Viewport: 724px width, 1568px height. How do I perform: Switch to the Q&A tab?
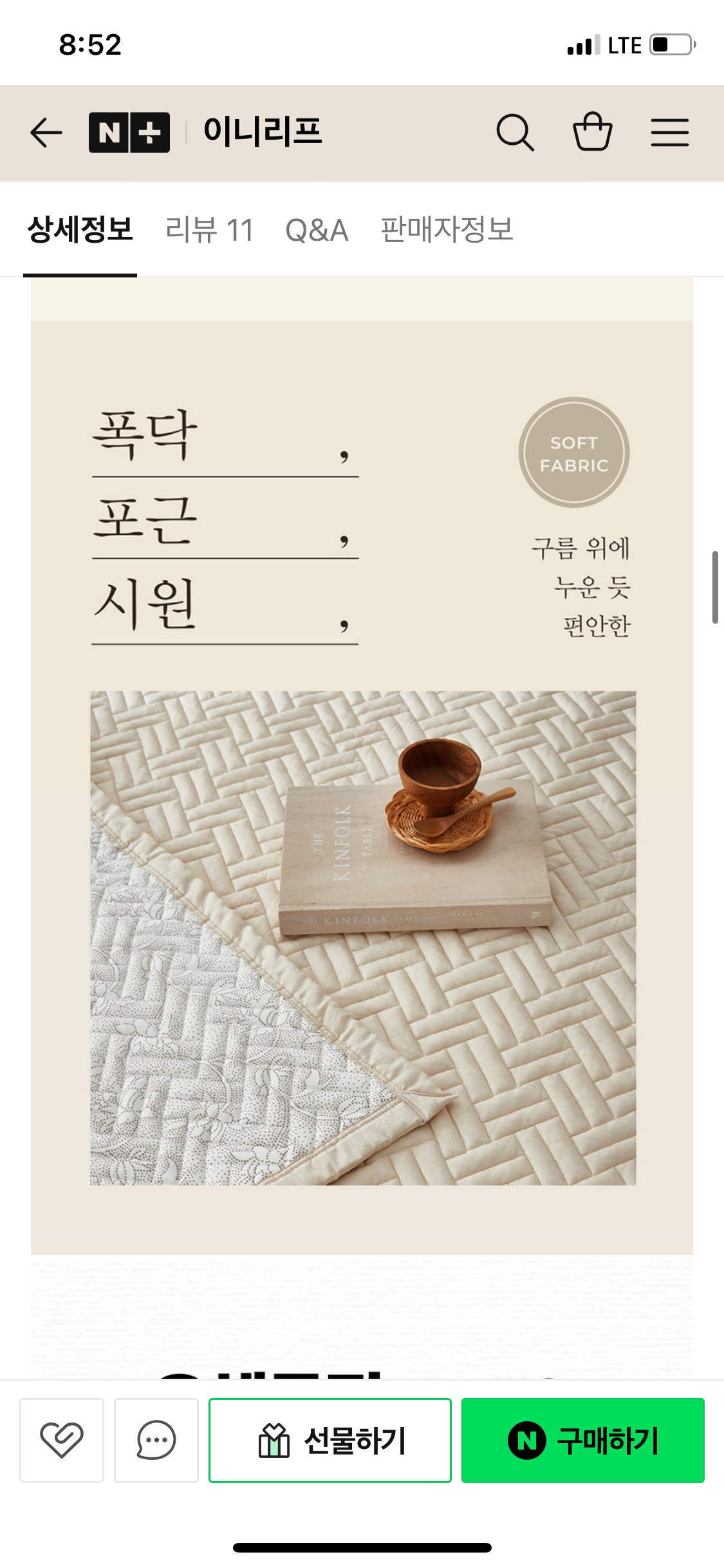coord(317,230)
